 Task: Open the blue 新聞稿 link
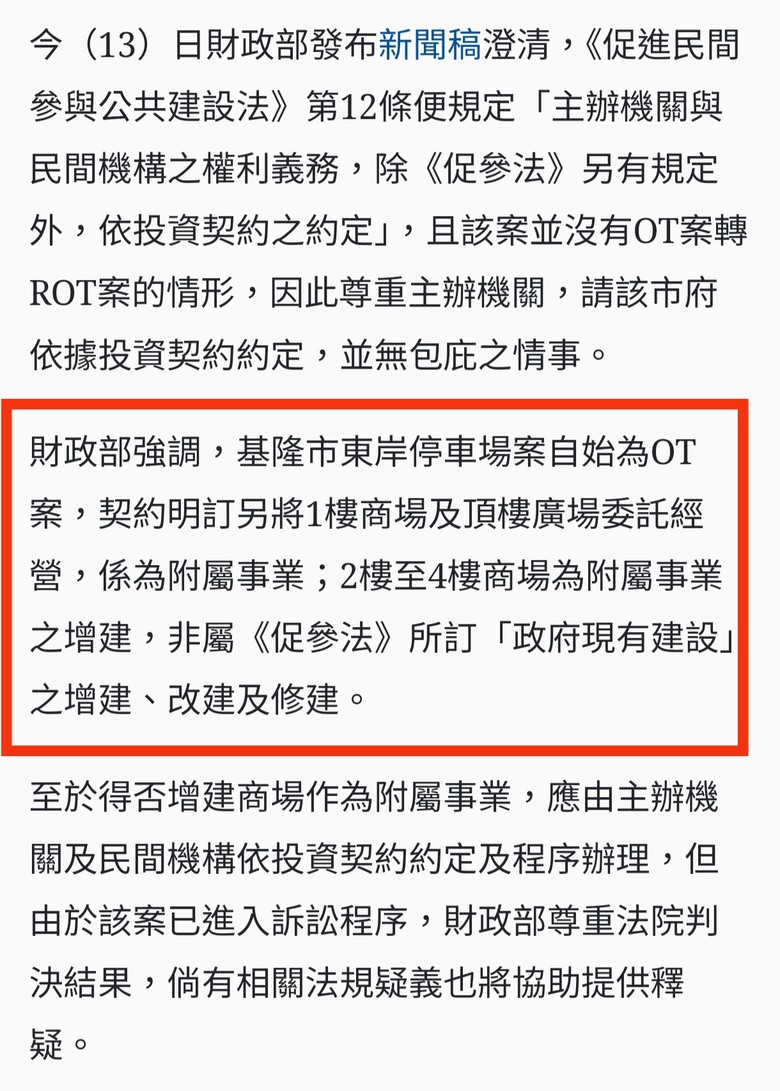coord(430,47)
